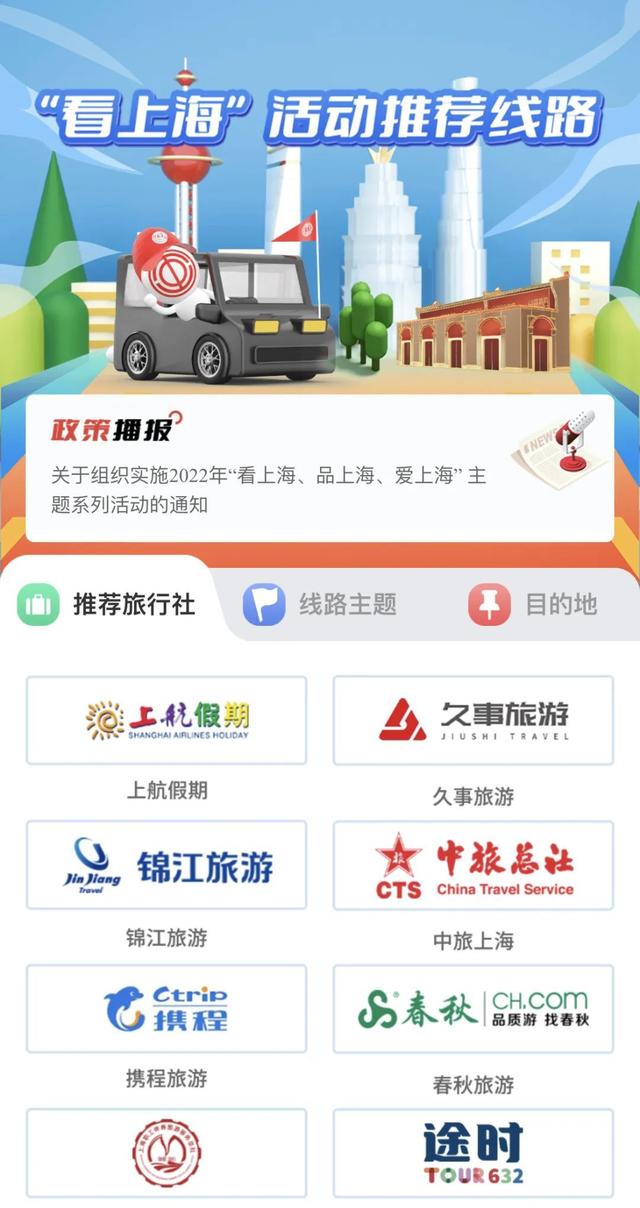Open the round red-logo agency card
The height and width of the screenshot is (1208, 640).
pyautogui.click(x=166, y=1152)
